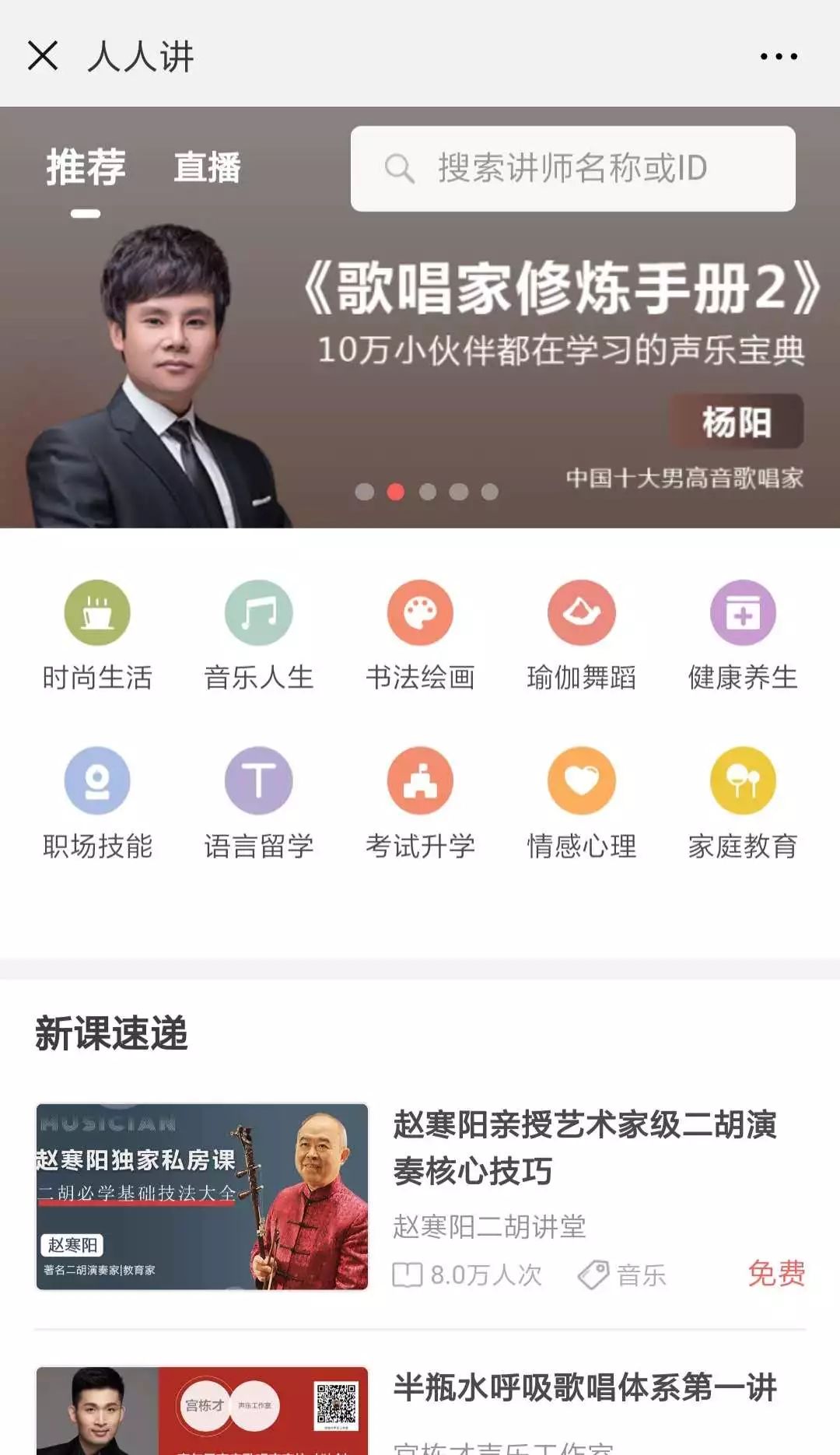Viewport: 840px width, 1455px height.
Task: Tap the 瑜伽舞蹈 category icon
Action: tap(581, 613)
